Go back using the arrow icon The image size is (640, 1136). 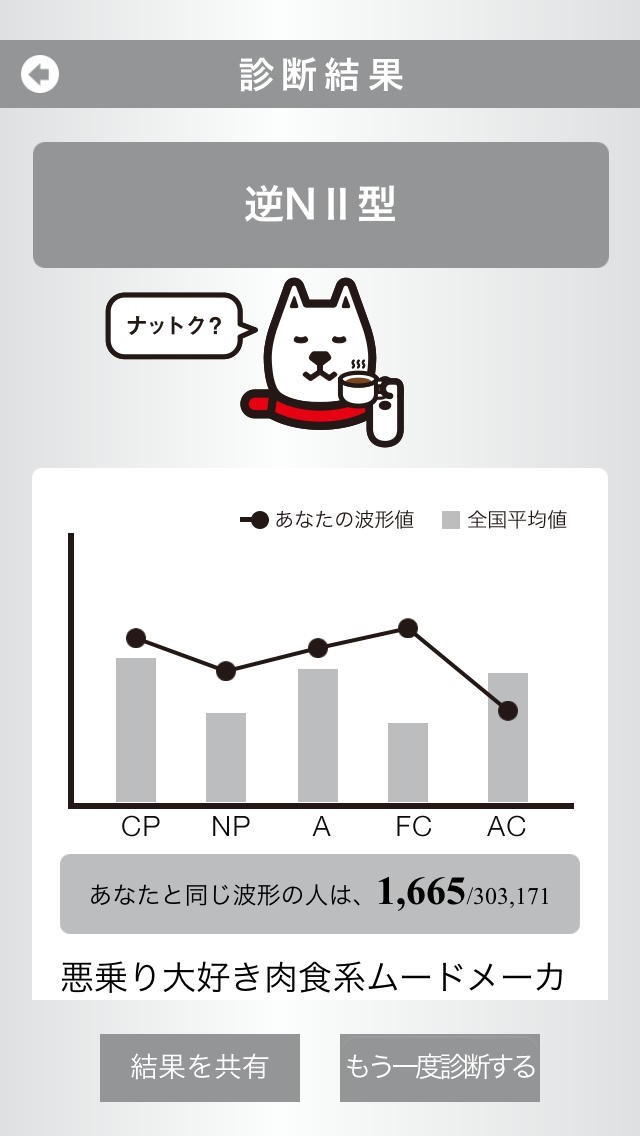40,74
